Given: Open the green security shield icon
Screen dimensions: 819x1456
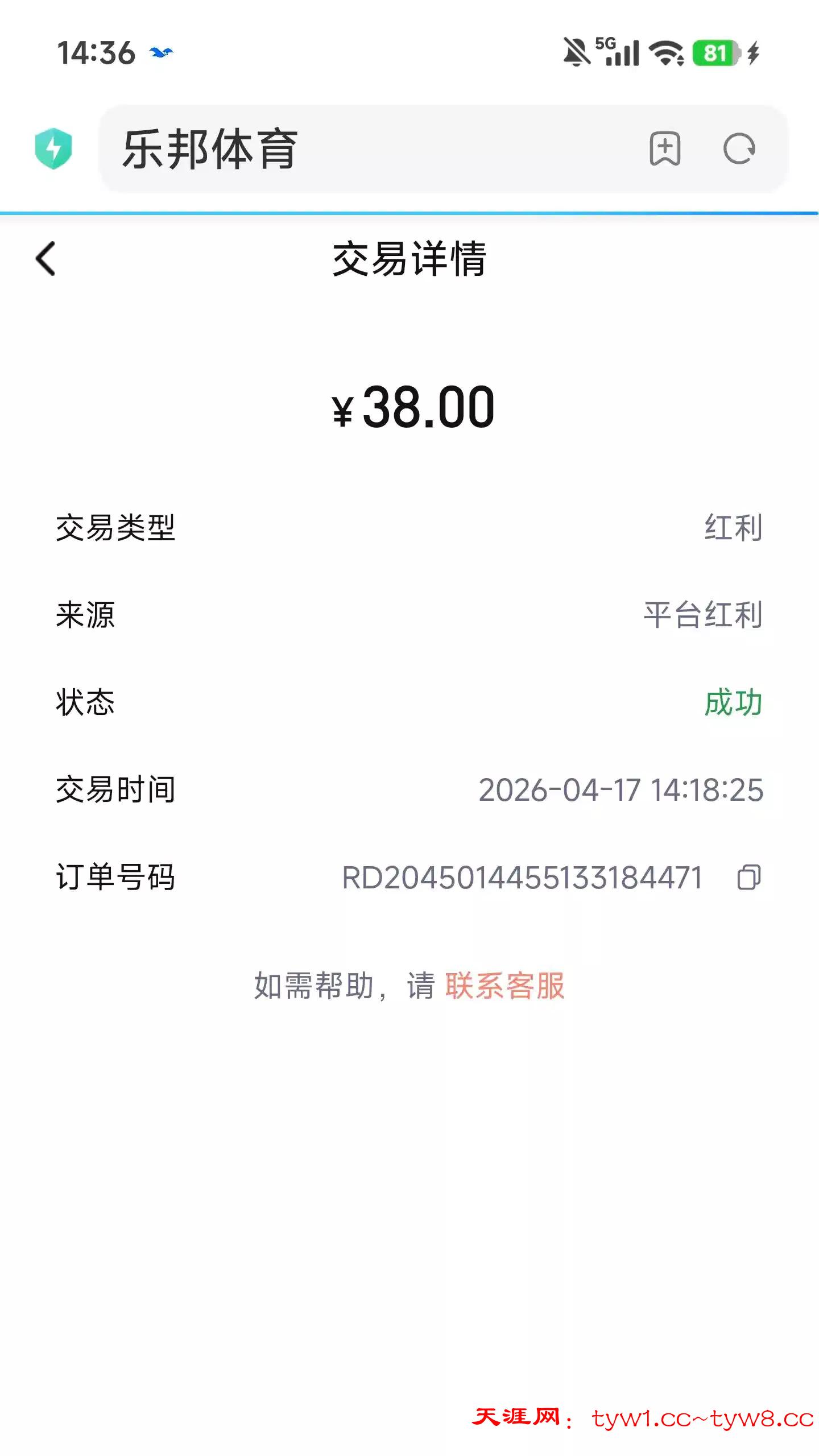Looking at the screenshot, I should click(53, 149).
